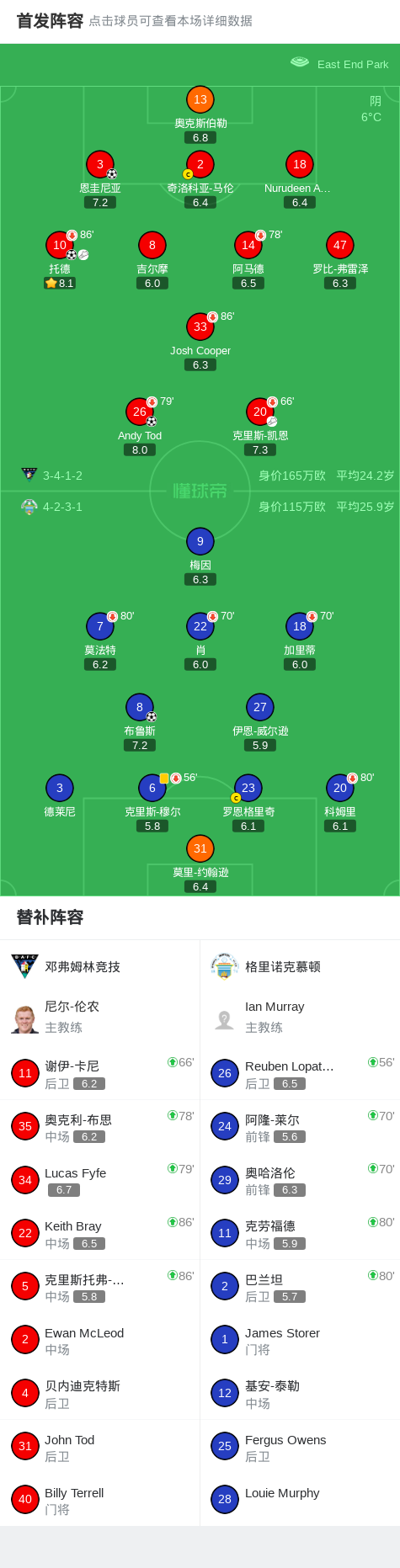Open 罗比-弗雷泽 number 47 stats
The height and width of the screenshot is (1568, 400).
coord(340,246)
